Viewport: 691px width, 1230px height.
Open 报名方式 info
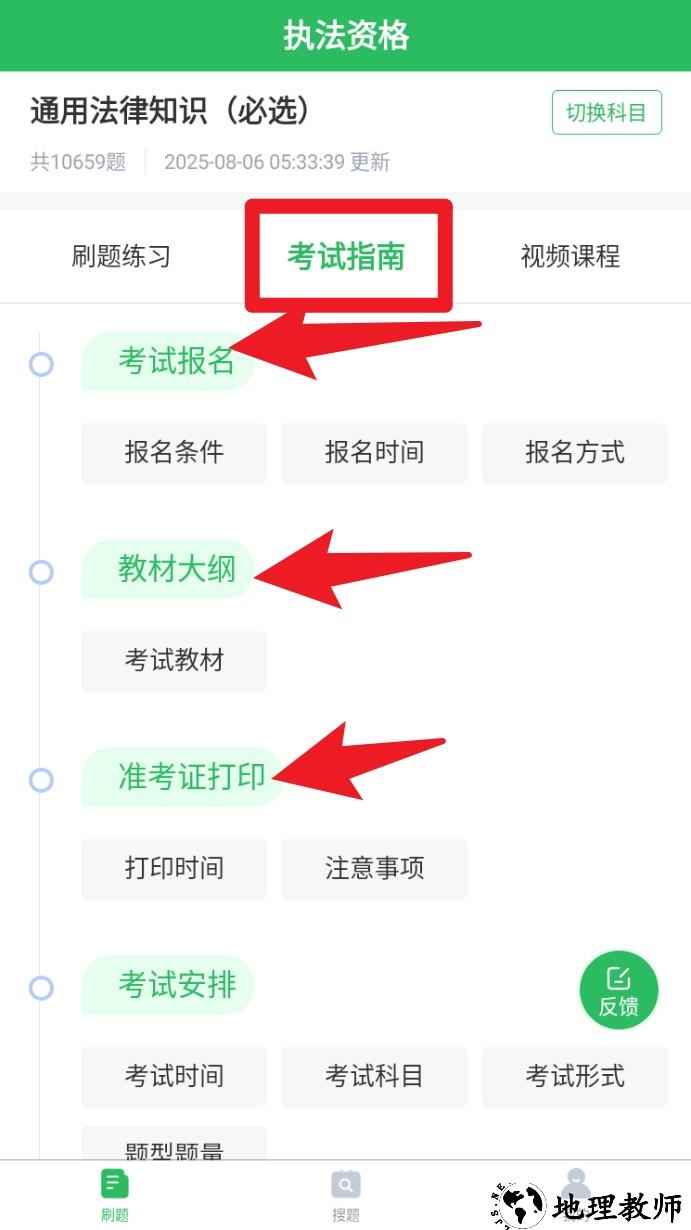click(574, 453)
